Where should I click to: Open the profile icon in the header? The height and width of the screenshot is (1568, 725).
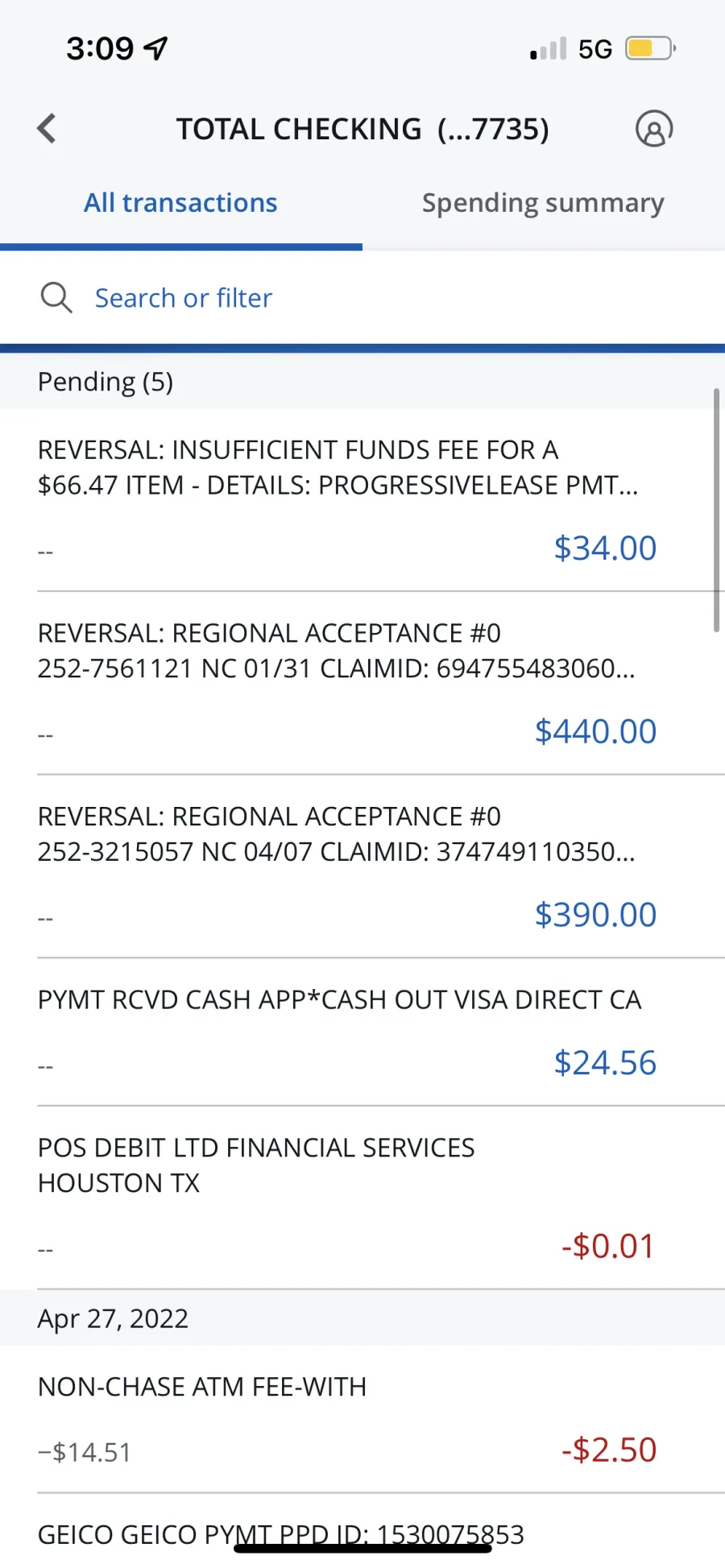(654, 128)
